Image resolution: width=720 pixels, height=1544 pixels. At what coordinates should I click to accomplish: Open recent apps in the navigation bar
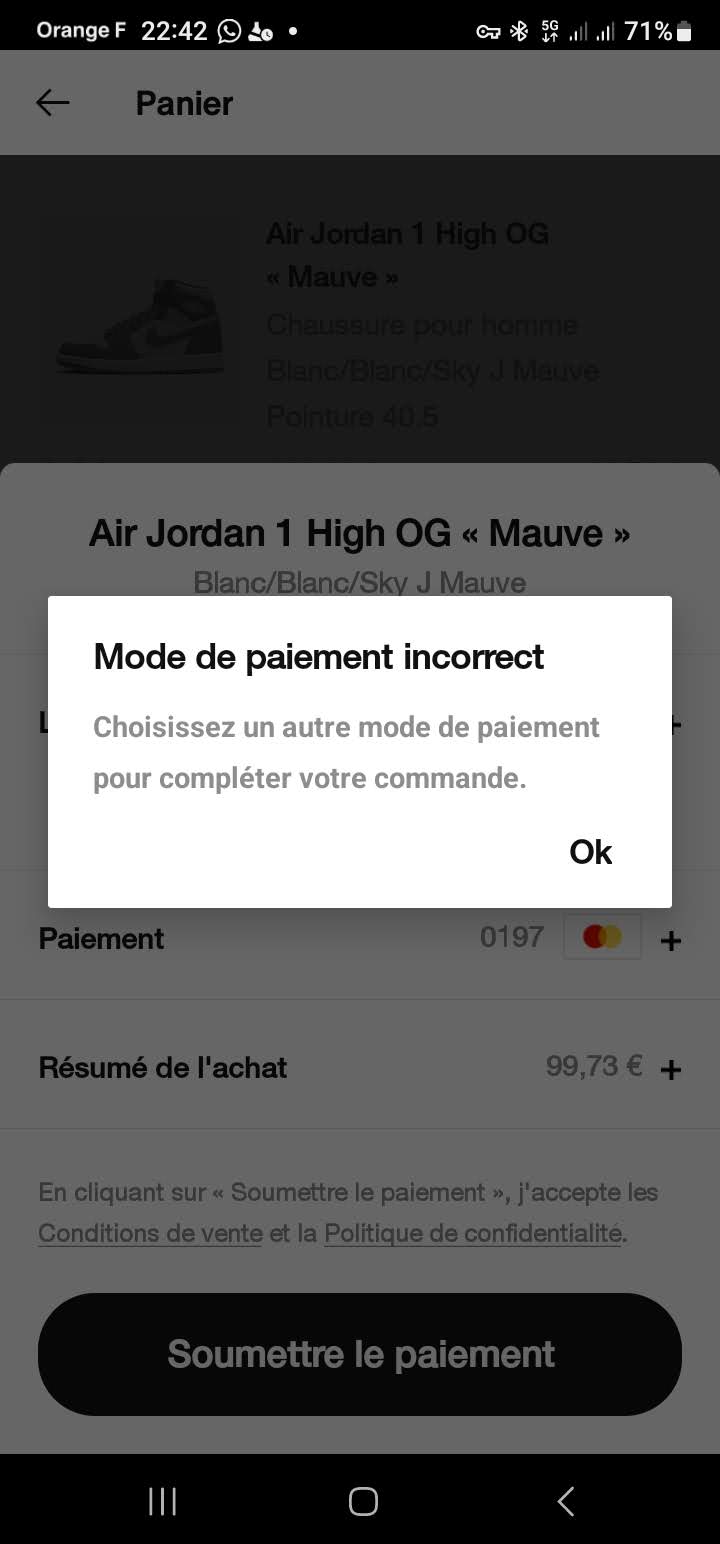pyautogui.click(x=162, y=1501)
